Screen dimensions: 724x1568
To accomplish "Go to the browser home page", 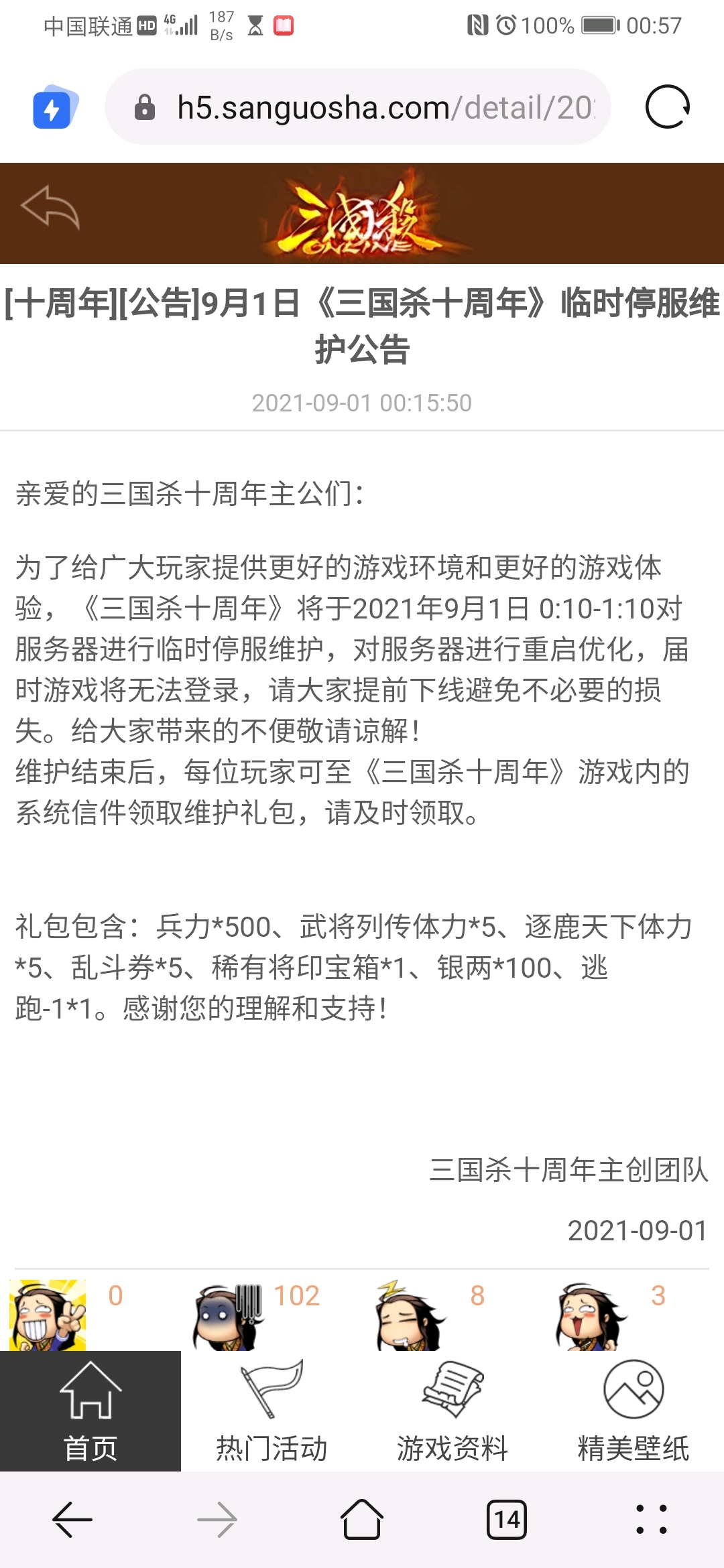I will click(362, 1519).
